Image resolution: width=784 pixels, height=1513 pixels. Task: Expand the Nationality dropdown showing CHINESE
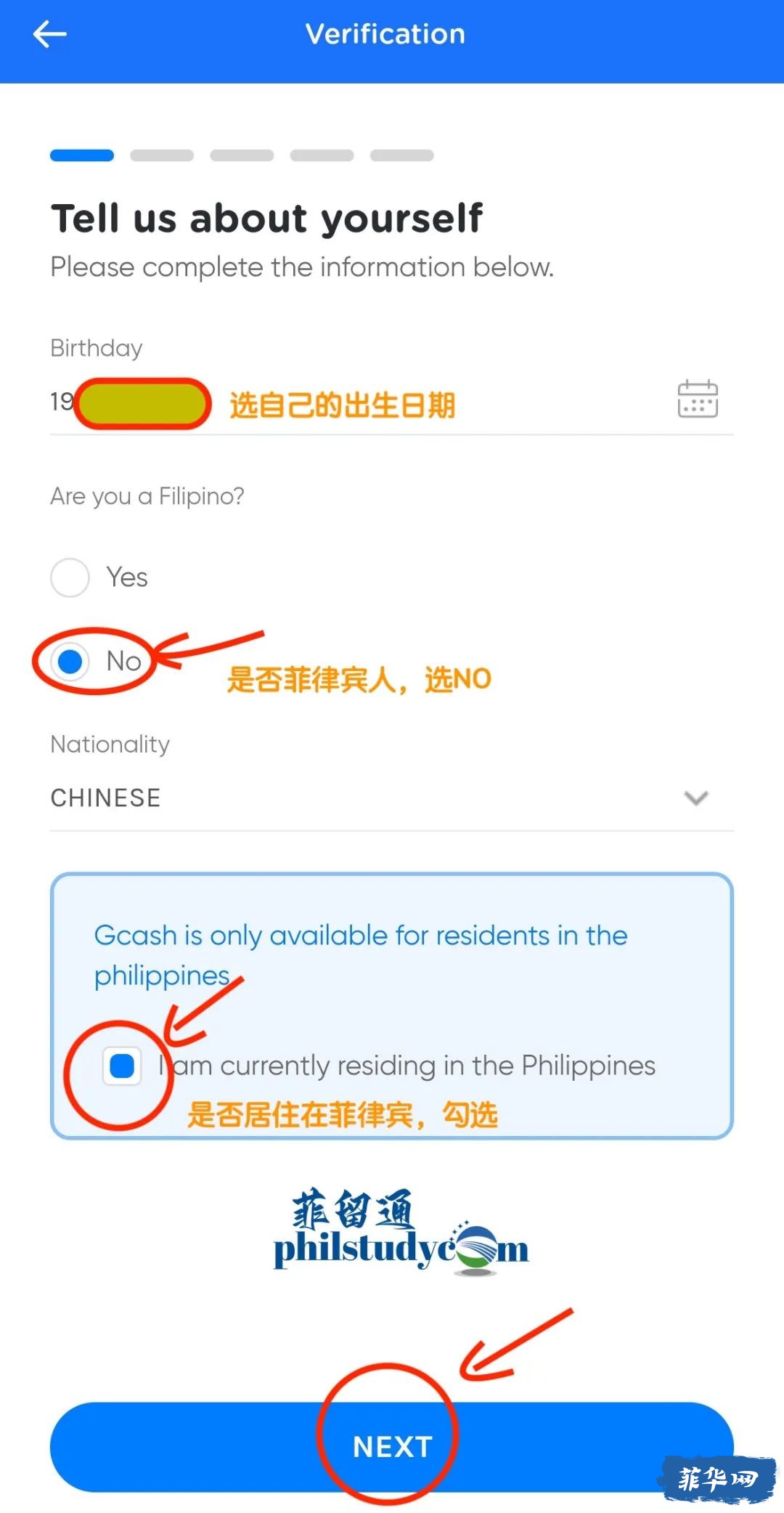tap(695, 798)
